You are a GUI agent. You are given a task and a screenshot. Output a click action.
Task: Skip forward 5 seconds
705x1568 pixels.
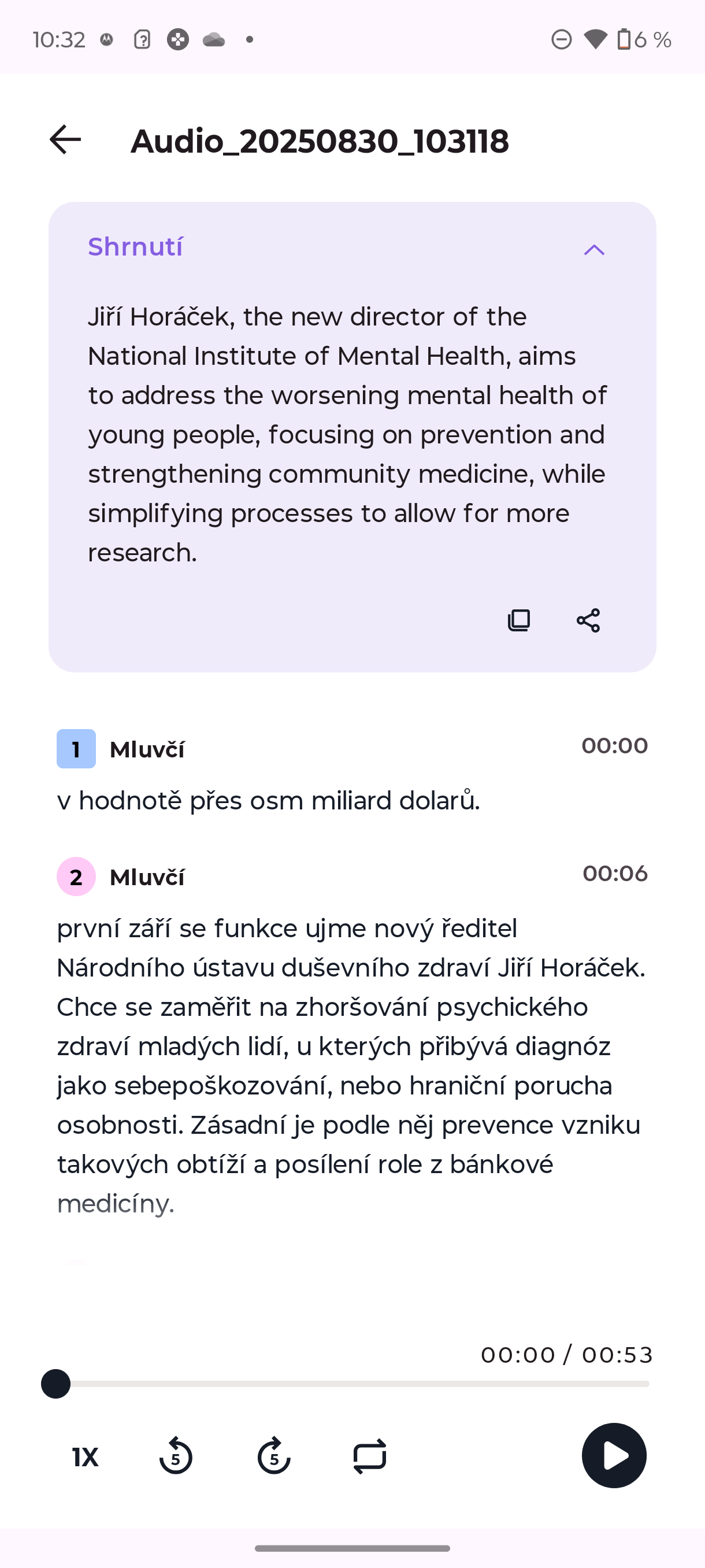pyautogui.click(x=274, y=1456)
